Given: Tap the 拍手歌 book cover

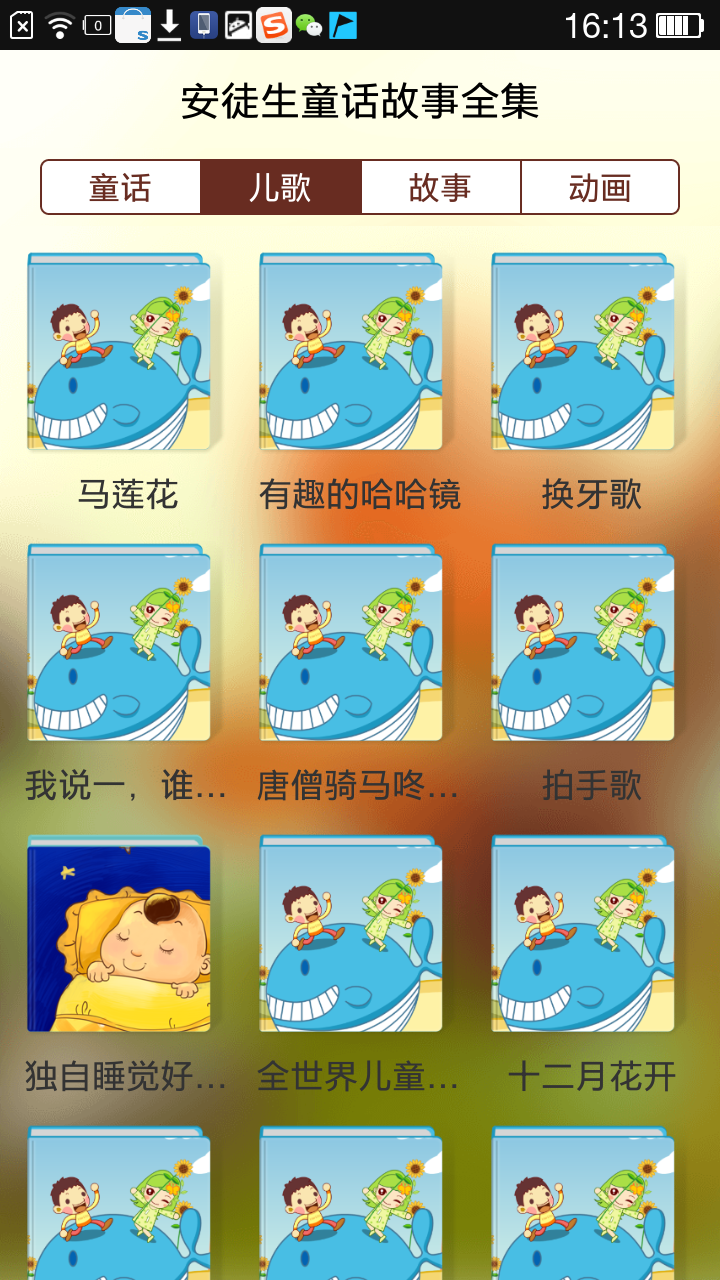Looking at the screenshot, I should tap(584, 643).
